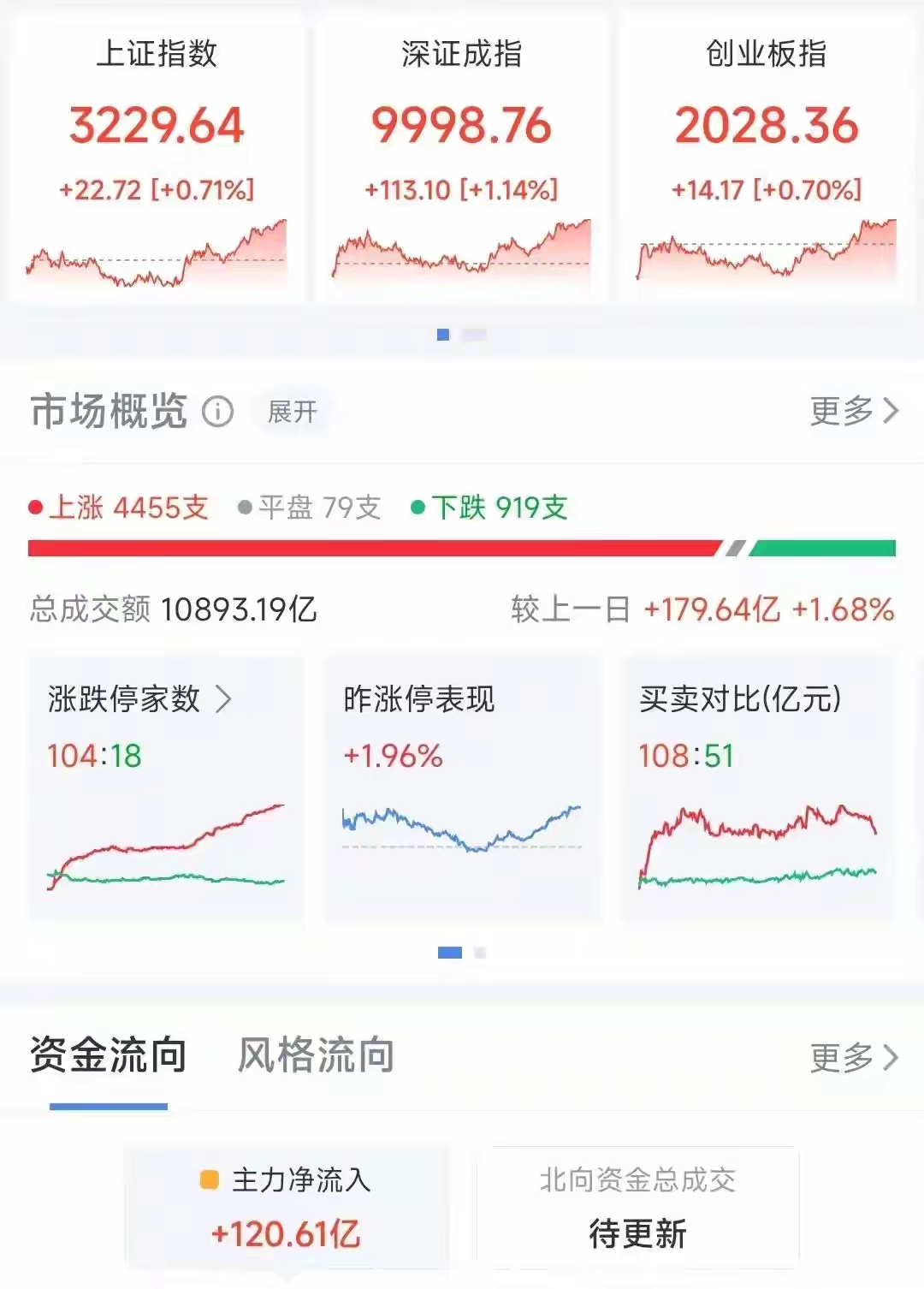
Task: Click the chevron beside 更多 at top right
Action: pos(892,412)
